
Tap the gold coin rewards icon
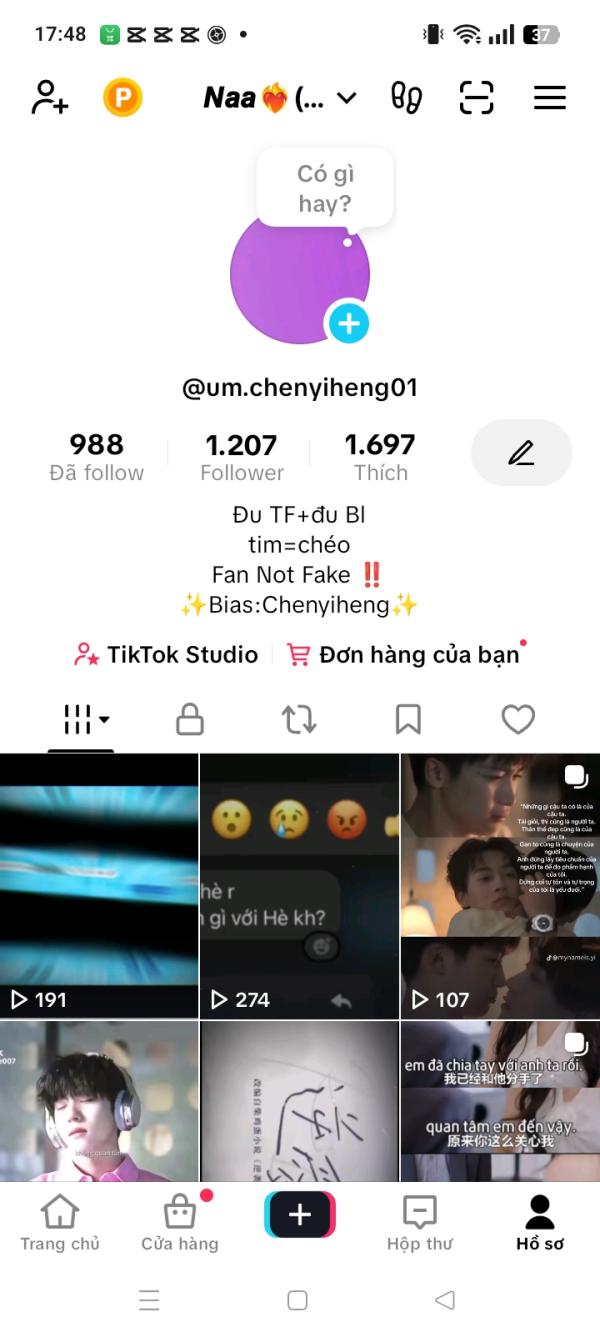coord(123,98)
